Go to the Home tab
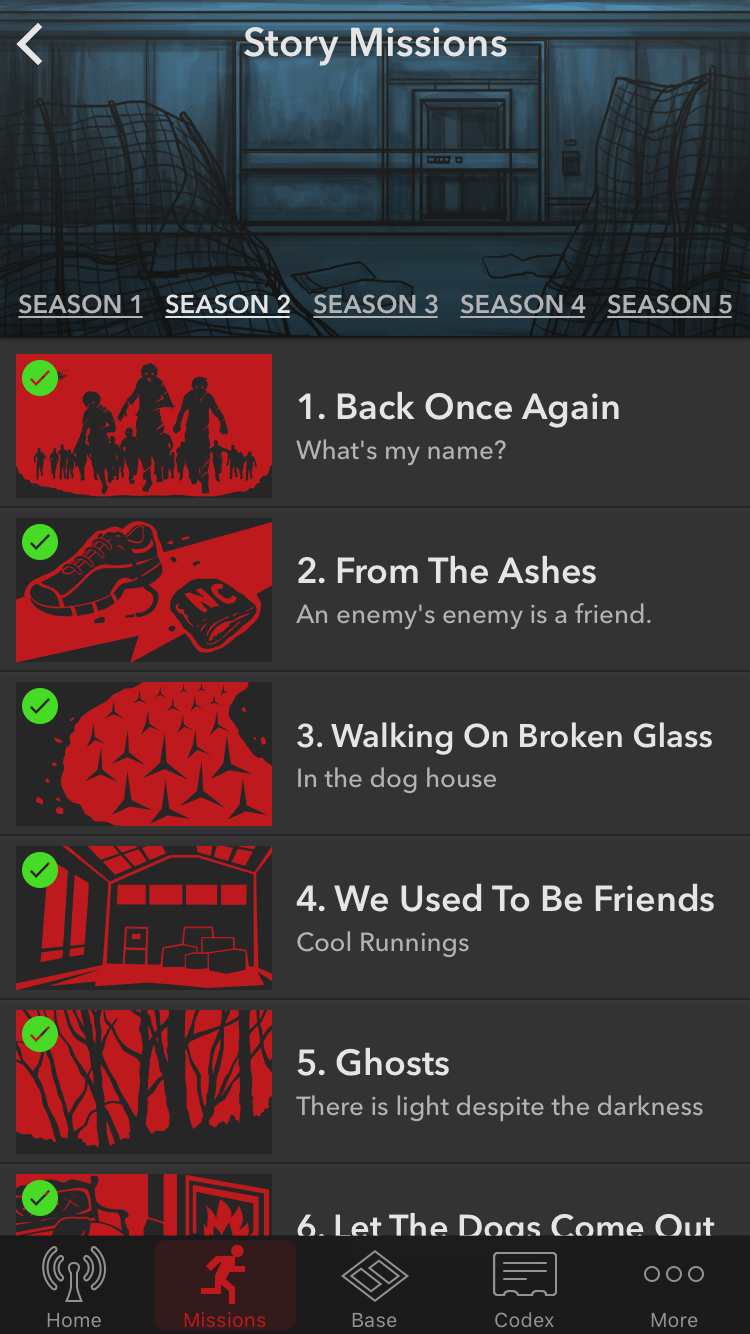Image resolution: width=750 pixels, height=1334 pixels. coord(74,1286)
